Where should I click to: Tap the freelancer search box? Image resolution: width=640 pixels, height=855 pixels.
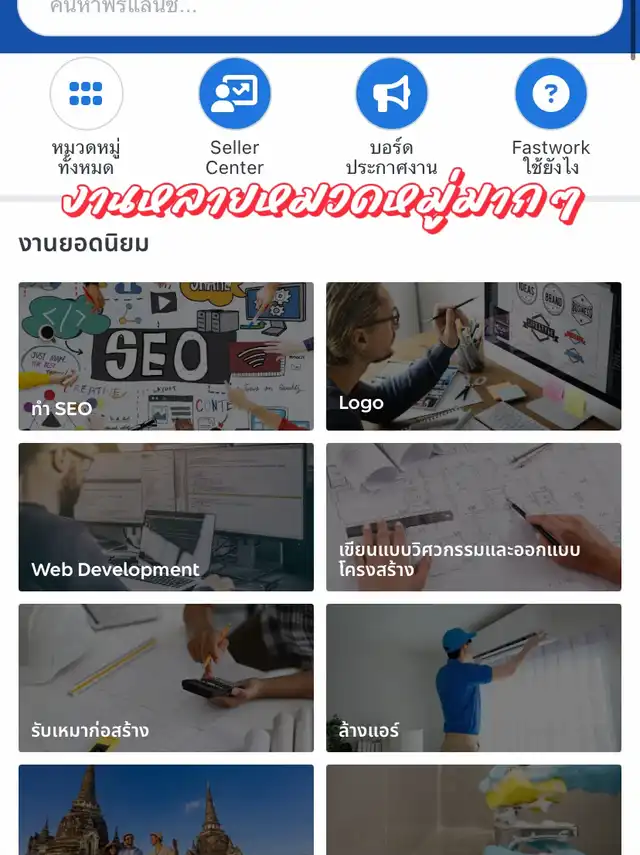[320, 14]
